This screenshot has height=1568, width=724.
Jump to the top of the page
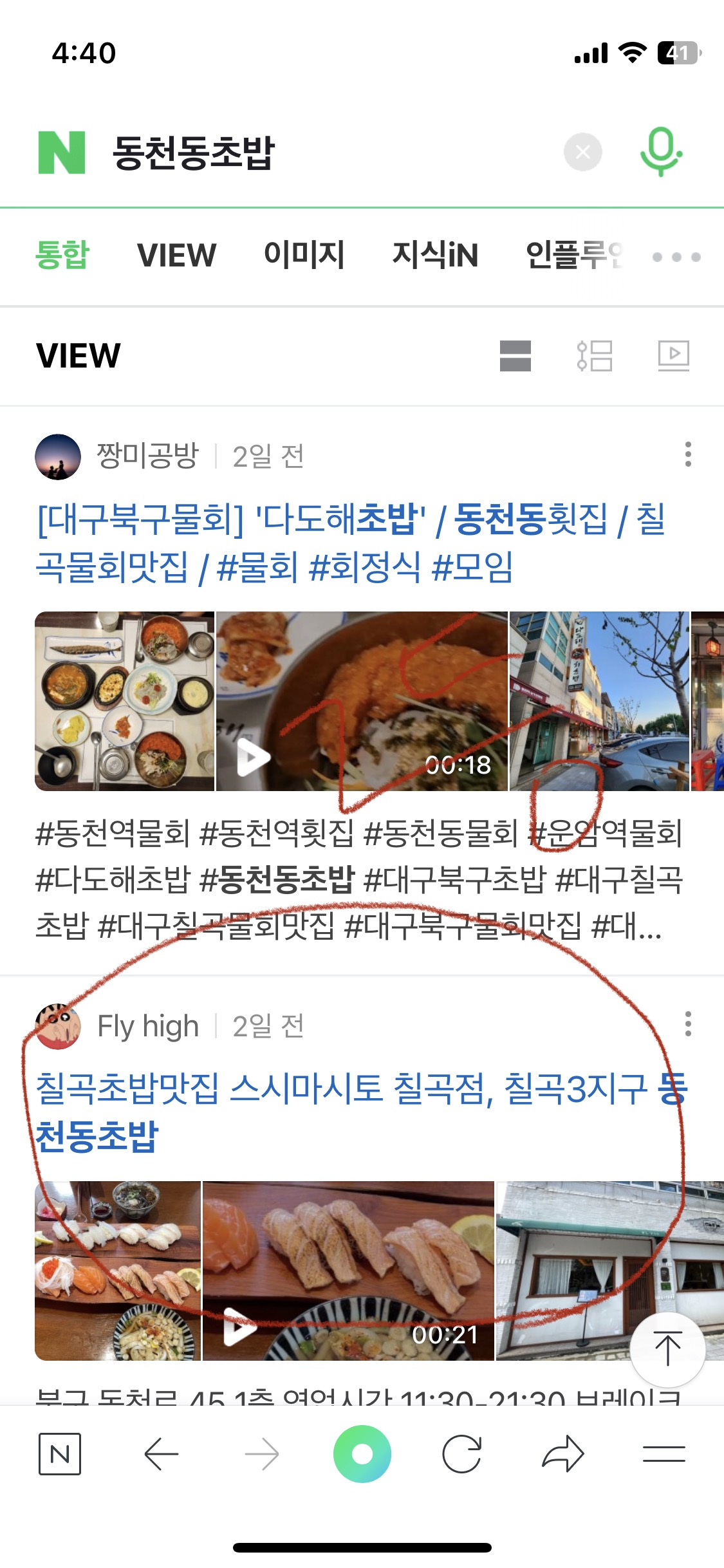(667, 1349)
